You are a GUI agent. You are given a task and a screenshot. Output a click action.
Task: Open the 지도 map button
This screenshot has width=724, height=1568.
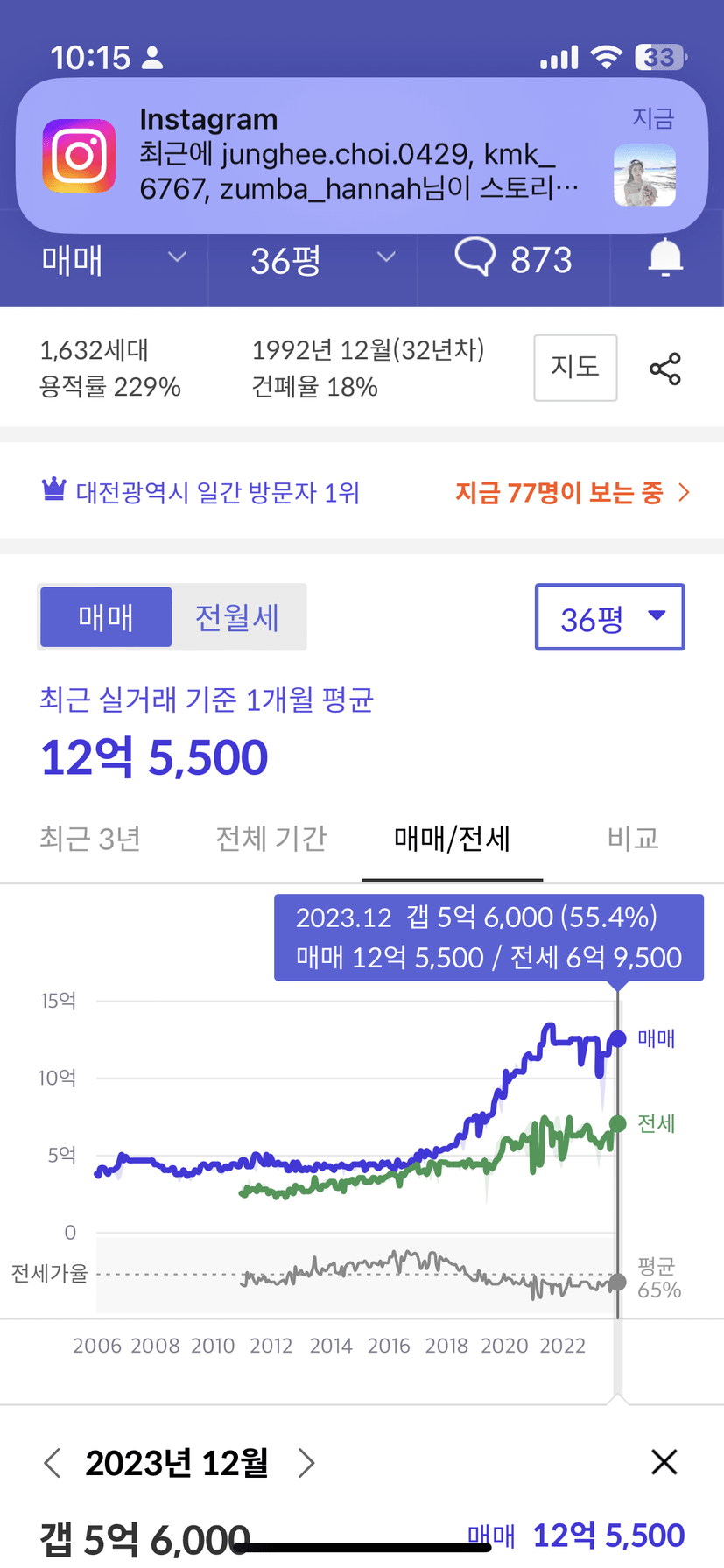pos(575,368)
